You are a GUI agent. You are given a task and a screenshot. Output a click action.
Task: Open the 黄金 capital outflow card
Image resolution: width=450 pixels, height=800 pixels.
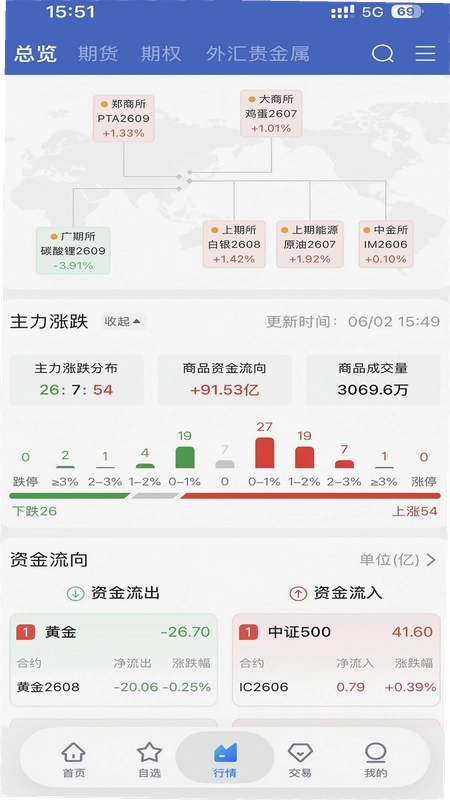113,660
